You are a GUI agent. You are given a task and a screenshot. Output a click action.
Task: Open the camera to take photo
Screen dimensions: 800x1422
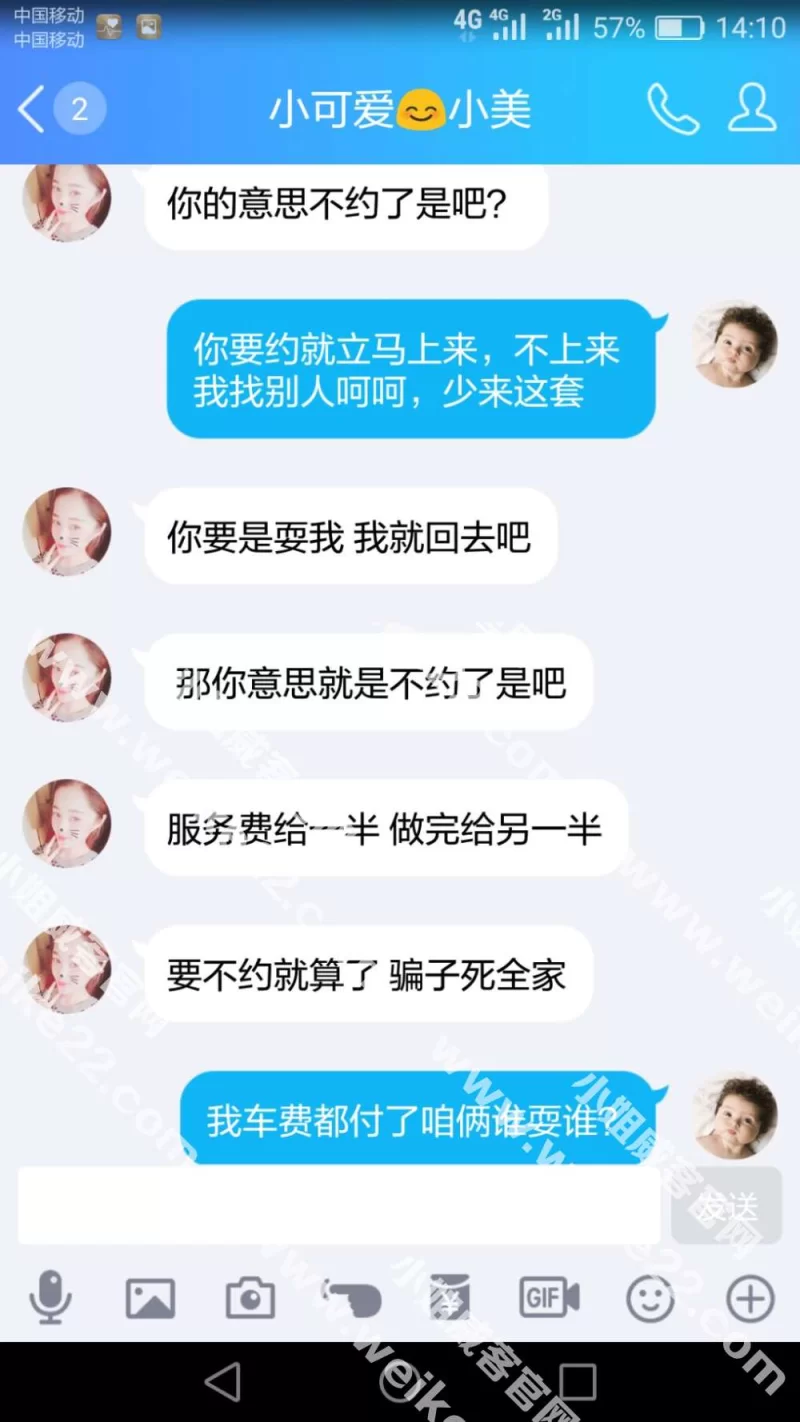point(250,1299)
